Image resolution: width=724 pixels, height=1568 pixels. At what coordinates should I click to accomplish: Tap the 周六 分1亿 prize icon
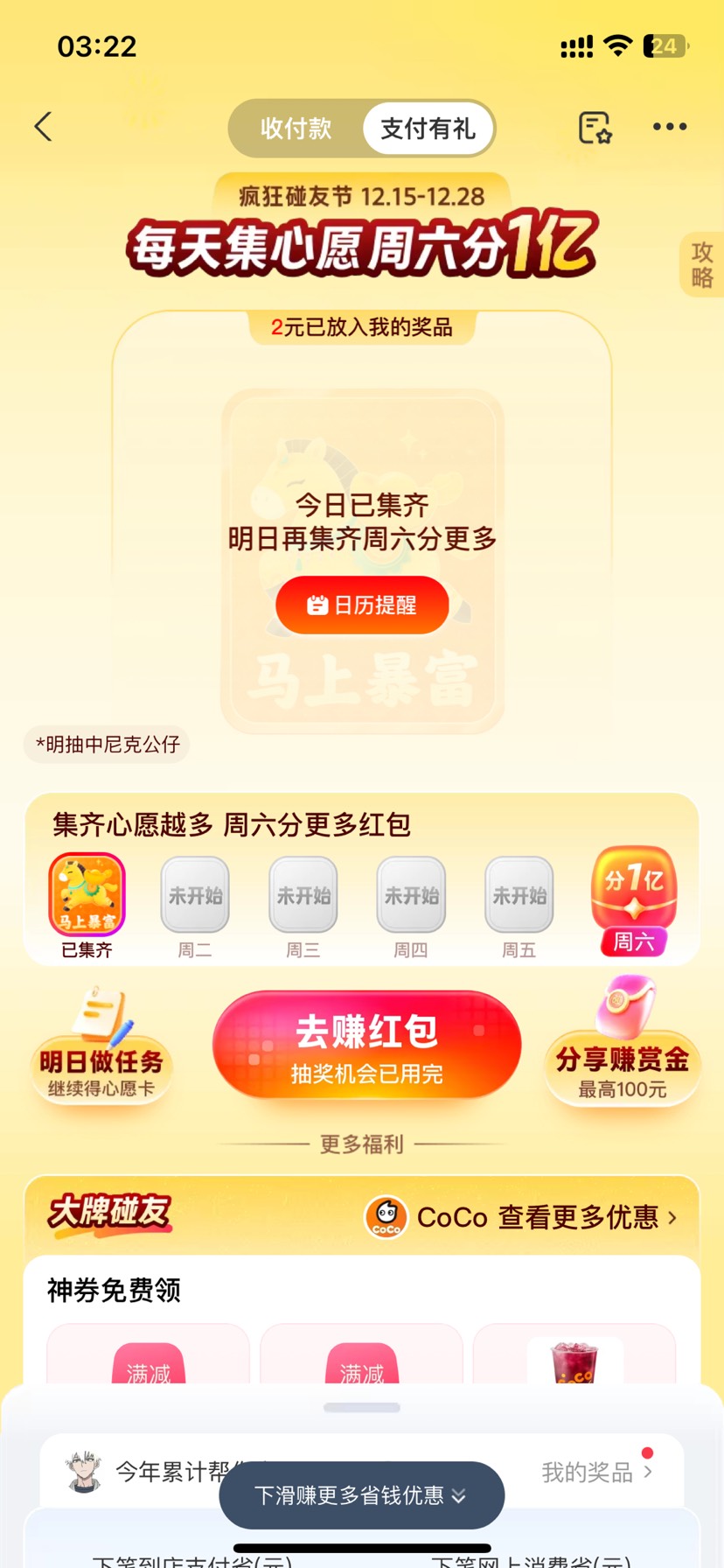[x=633, y=894]
